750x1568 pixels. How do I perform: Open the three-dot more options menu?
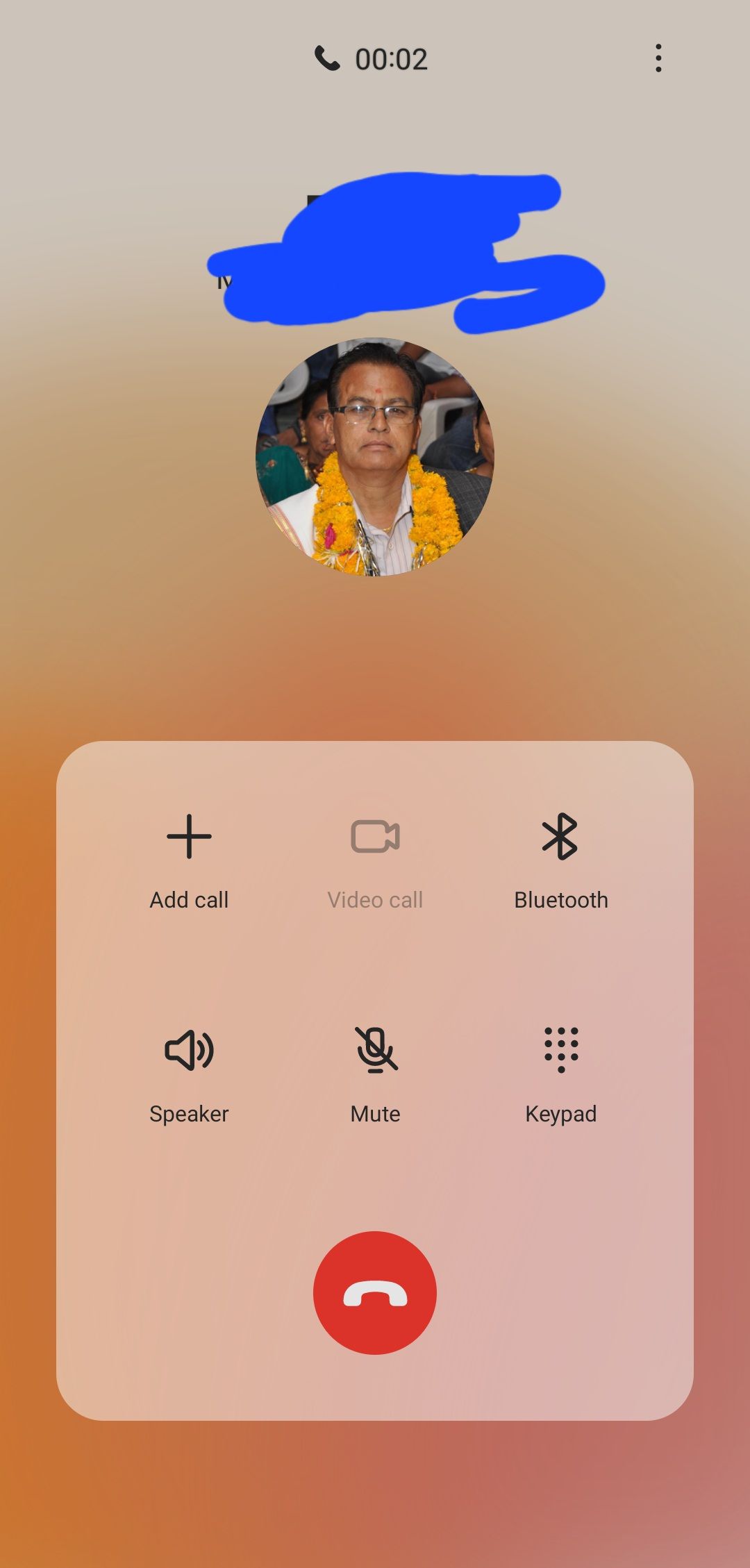[x=658, y=58]
